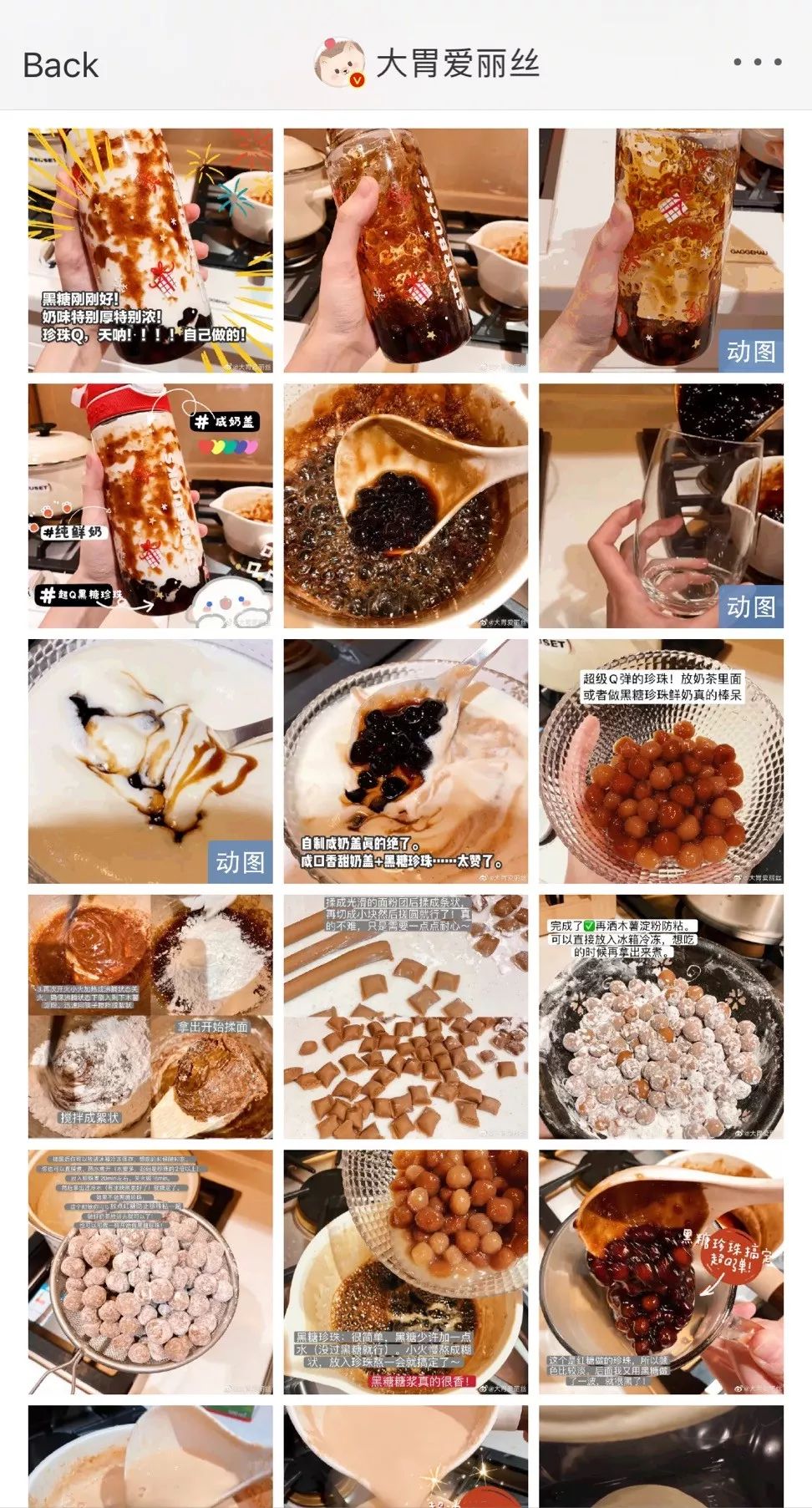
Task: Go back using the Back button
Action: [60, 65]
